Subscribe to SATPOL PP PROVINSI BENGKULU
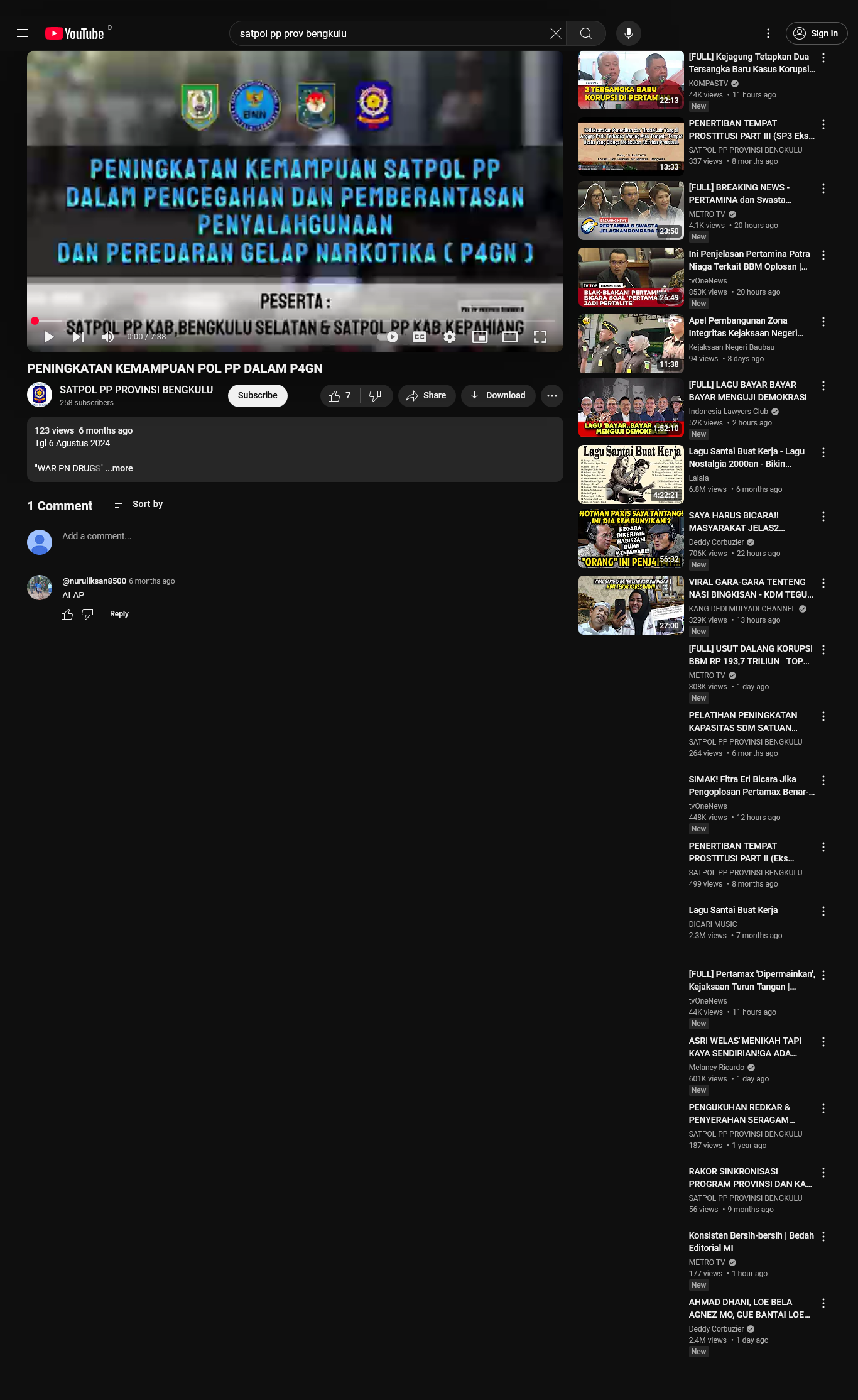 tap(258, 396)
